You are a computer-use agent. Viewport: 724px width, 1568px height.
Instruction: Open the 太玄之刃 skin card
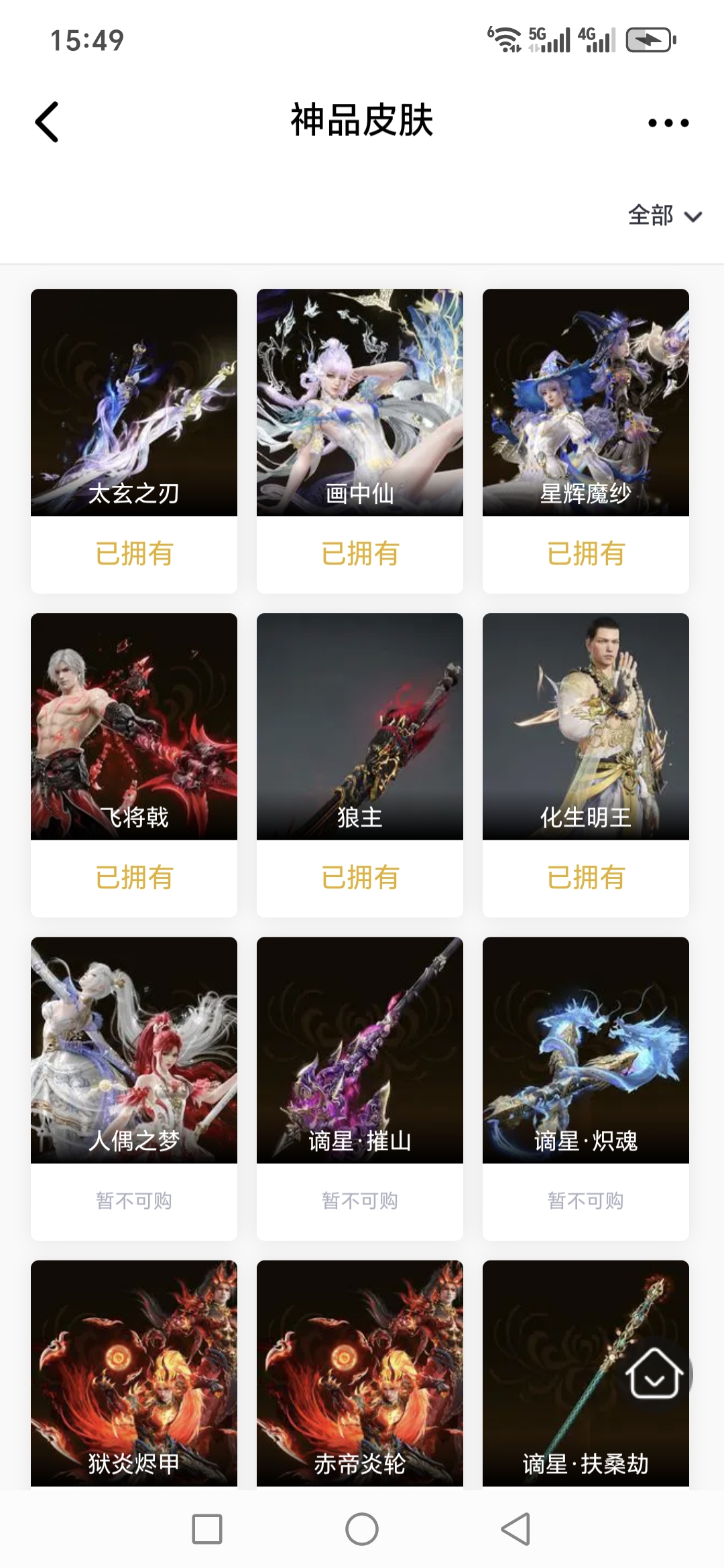pyautogui.click(x=134, y=402)
